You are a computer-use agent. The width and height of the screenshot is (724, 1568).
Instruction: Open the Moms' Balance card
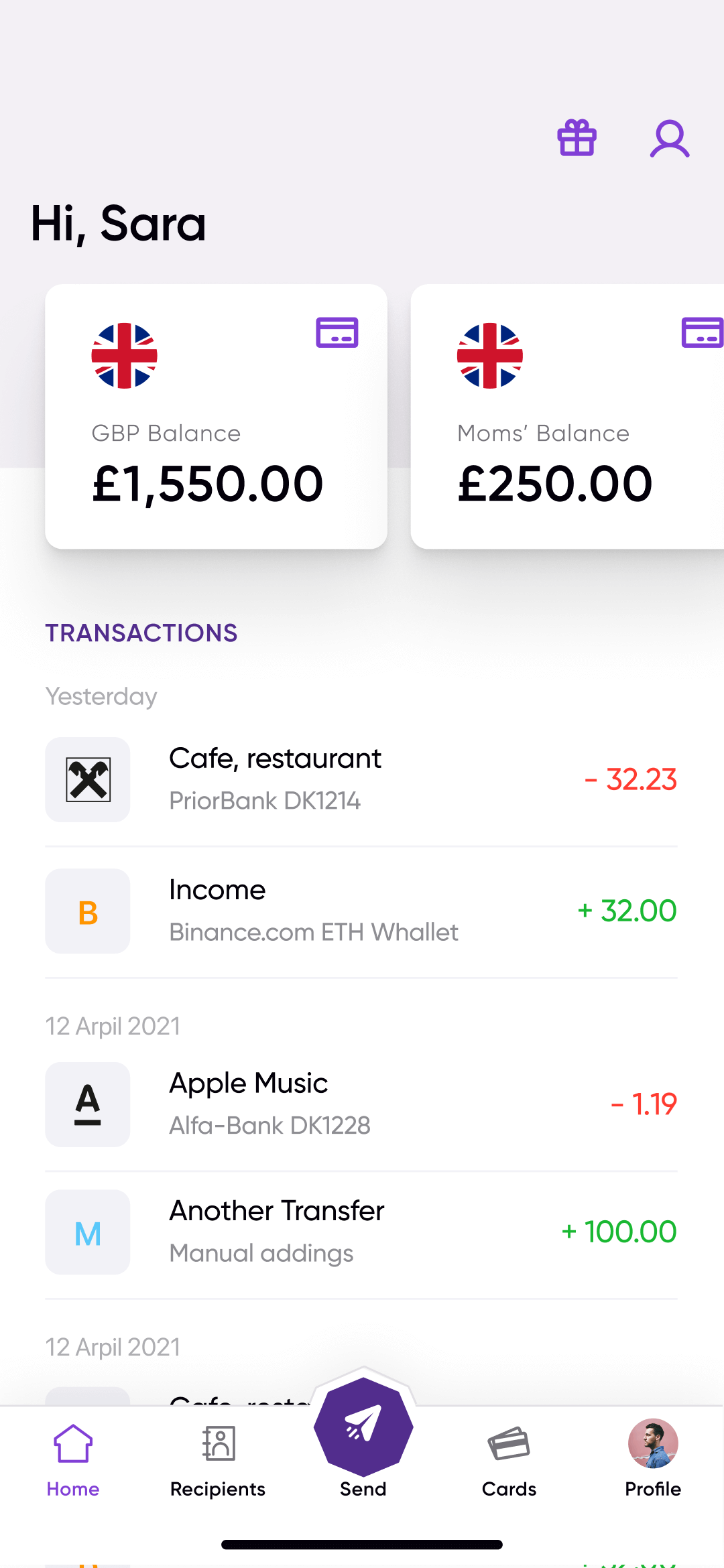(566, 436)
